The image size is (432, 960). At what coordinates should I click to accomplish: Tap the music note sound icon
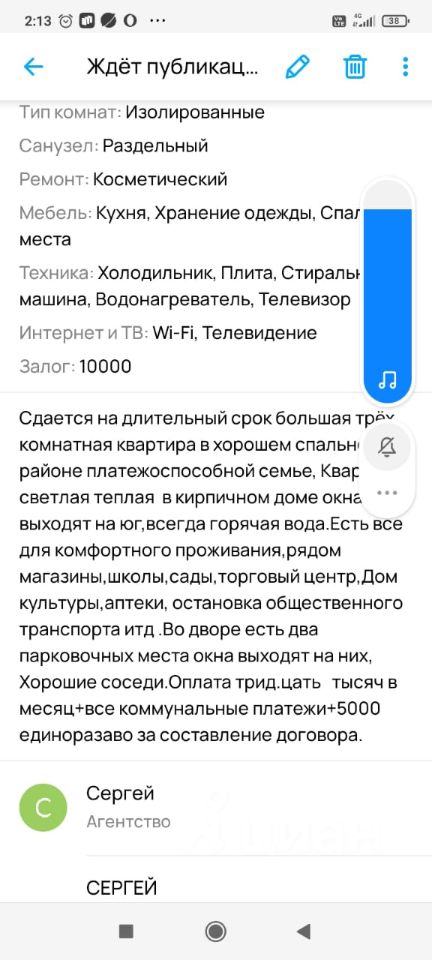(x=388, y=380)
